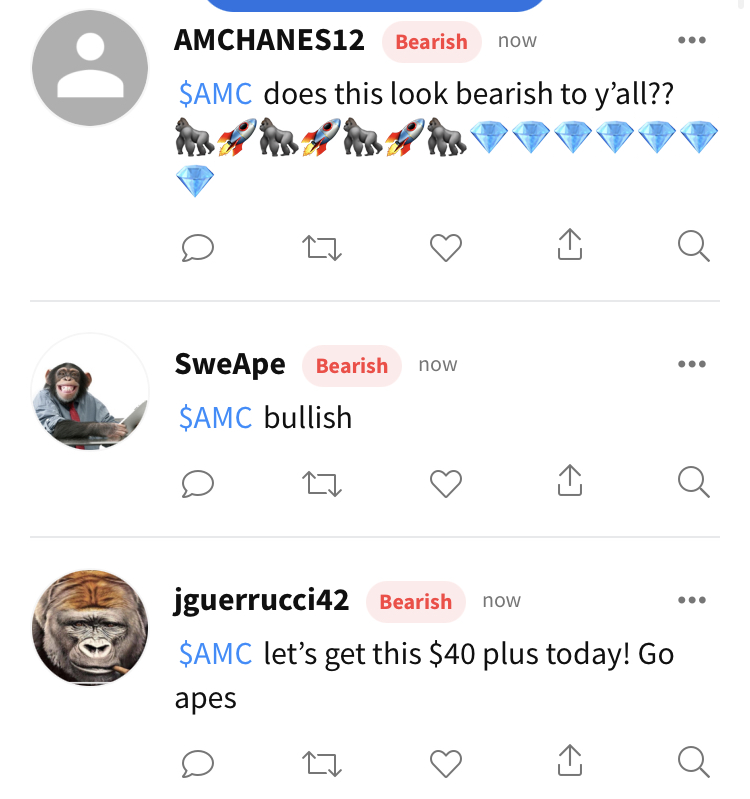View SweApe's profile picture
This screenshot has height=799, width=750.
point(90,392)
